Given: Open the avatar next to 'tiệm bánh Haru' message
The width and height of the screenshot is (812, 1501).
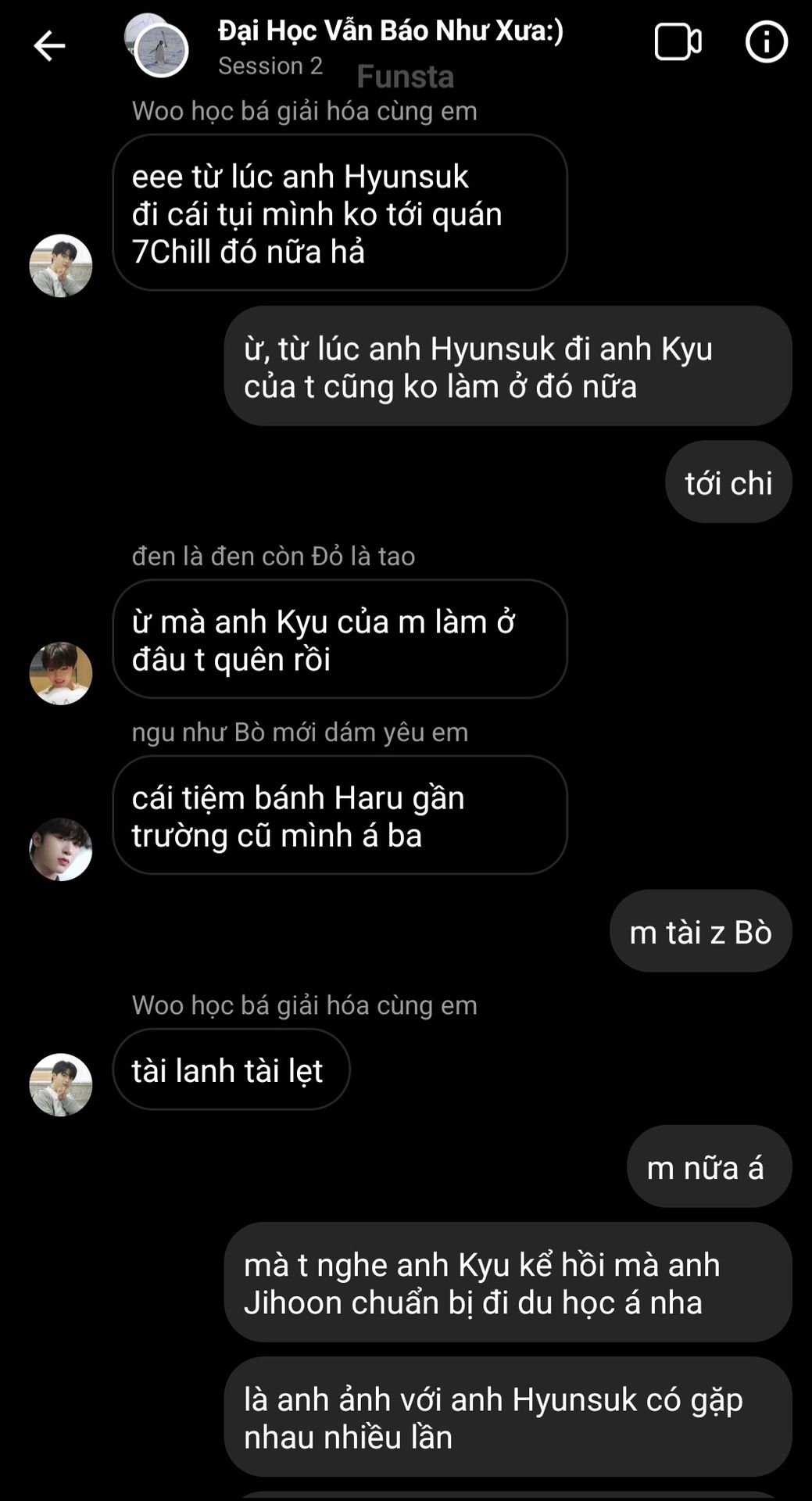Looking at the screenshot, I should 61,849.
